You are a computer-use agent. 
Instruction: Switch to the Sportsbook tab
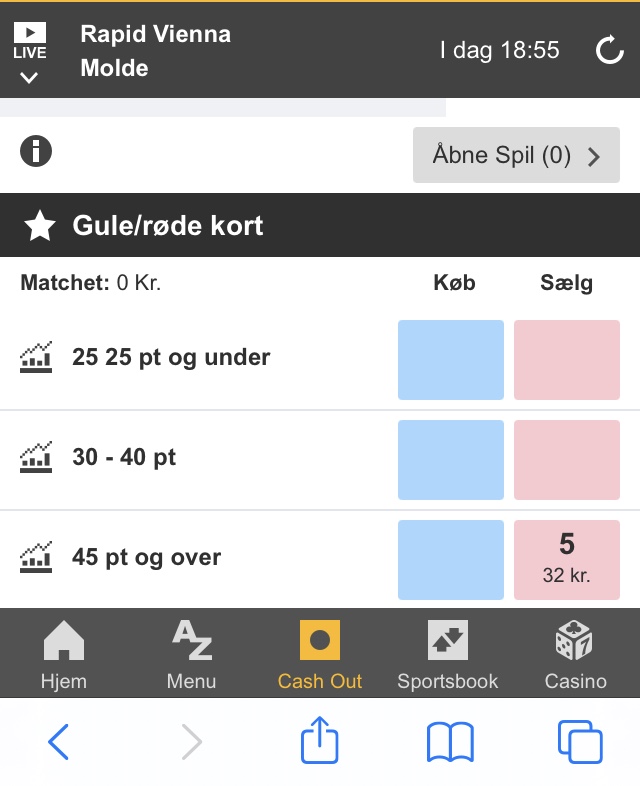pos(447,655)
